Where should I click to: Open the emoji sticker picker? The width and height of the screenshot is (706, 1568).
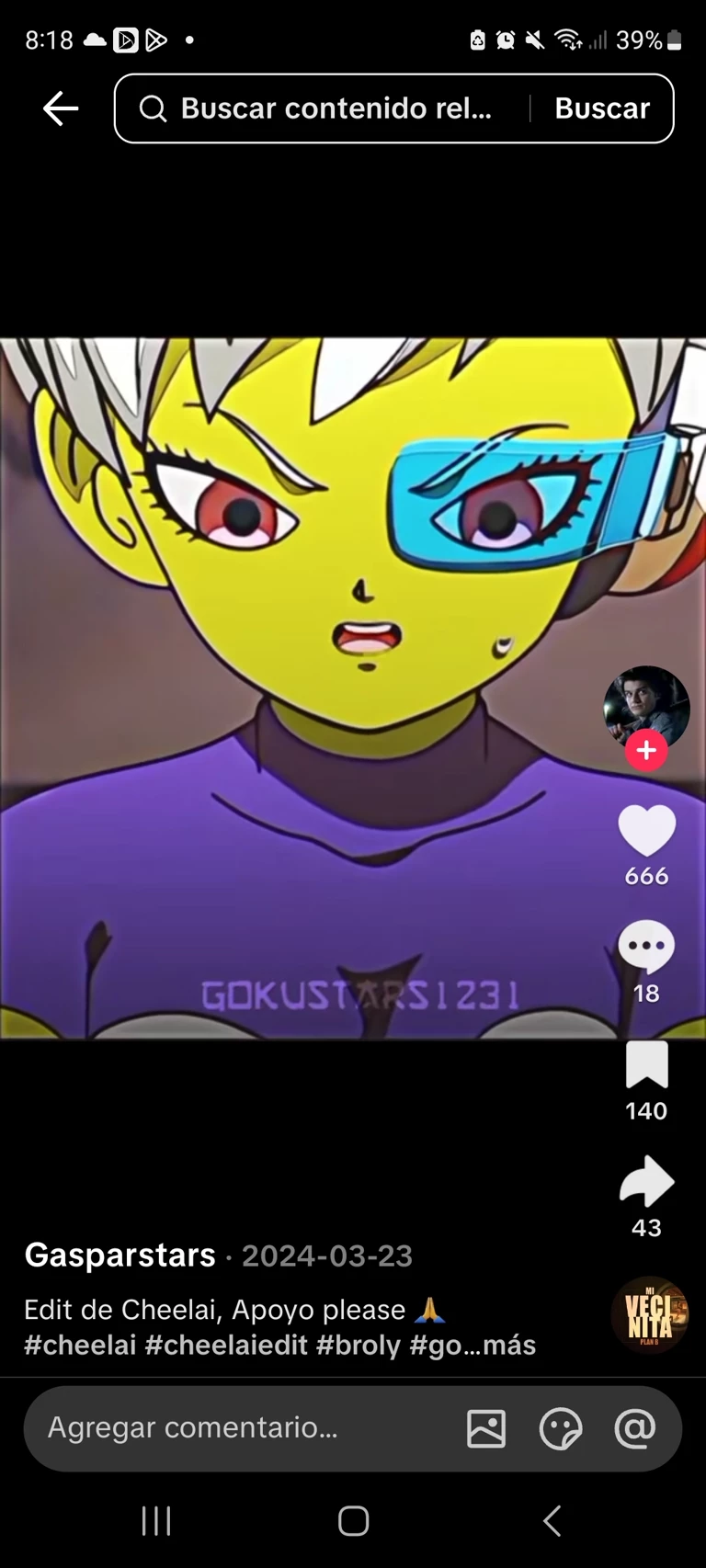coord(561,1429)
